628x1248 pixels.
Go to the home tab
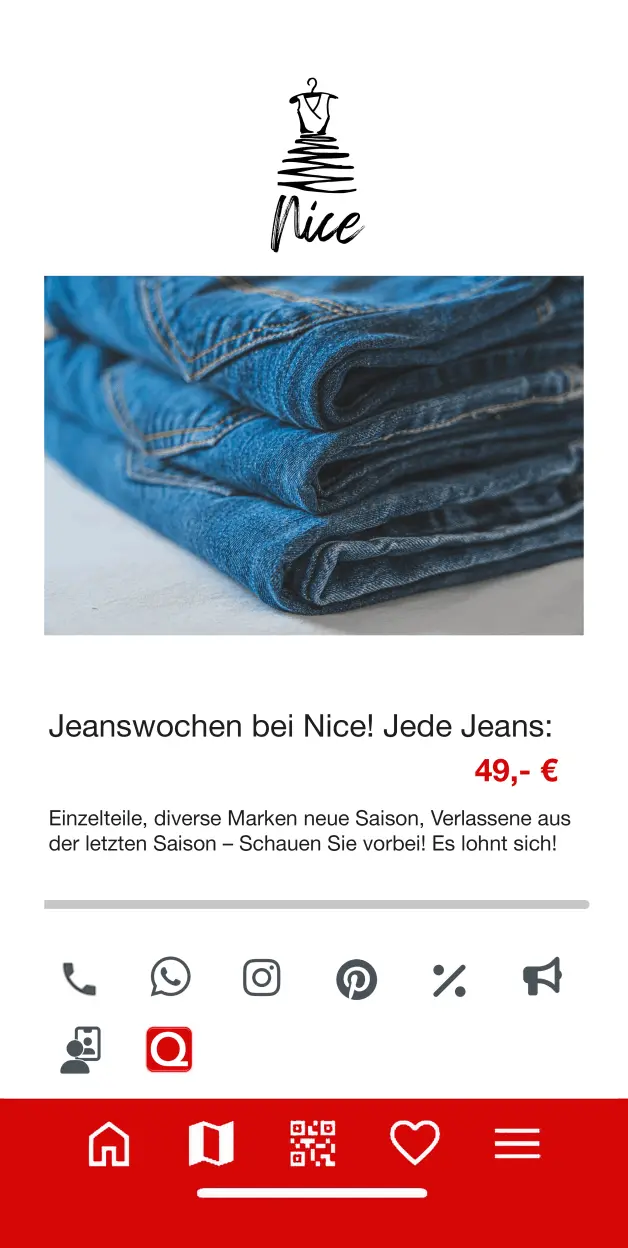[109, 1143]
